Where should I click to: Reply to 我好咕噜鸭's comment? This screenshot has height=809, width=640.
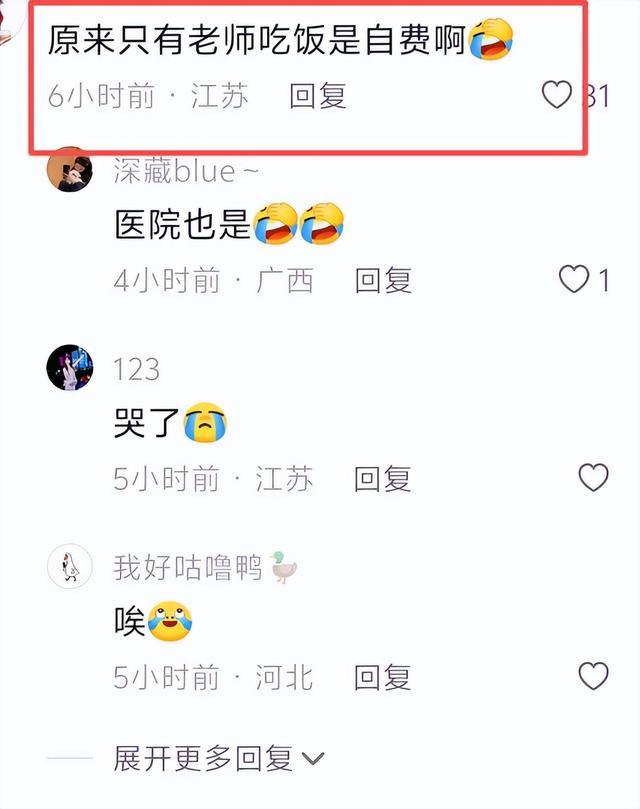[382, 677]
